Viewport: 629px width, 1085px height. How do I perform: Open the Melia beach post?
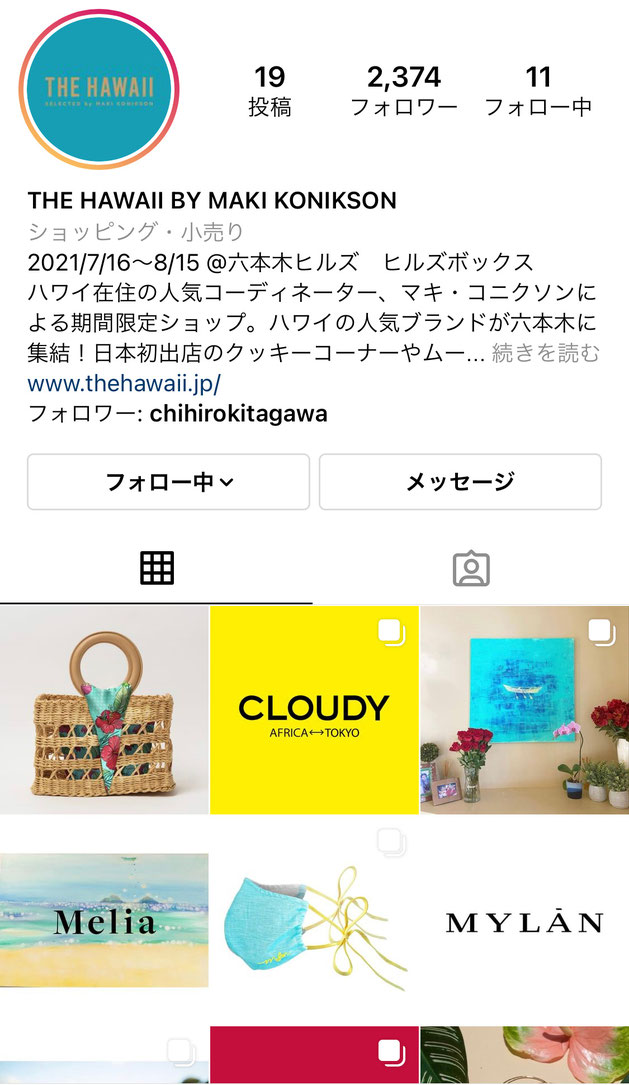click(x=104, y=920)
